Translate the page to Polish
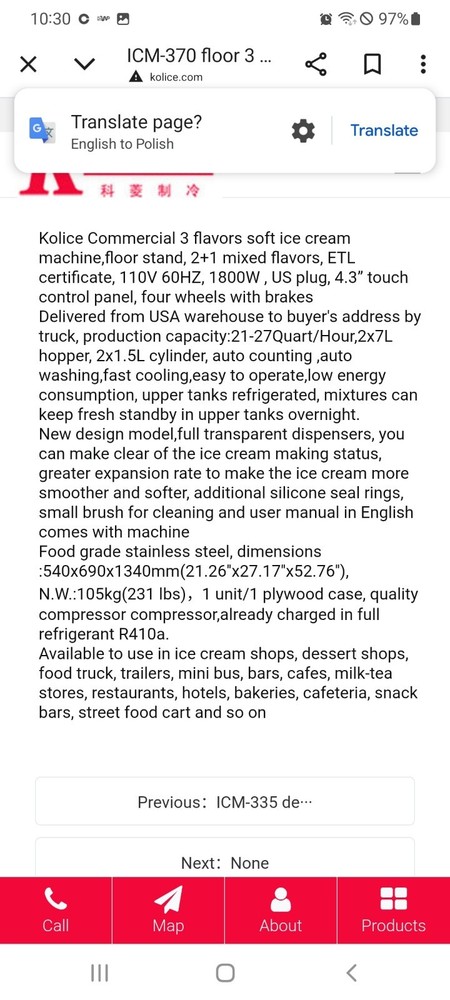This screenshot has height=1000, width=450. coord(384,131)
